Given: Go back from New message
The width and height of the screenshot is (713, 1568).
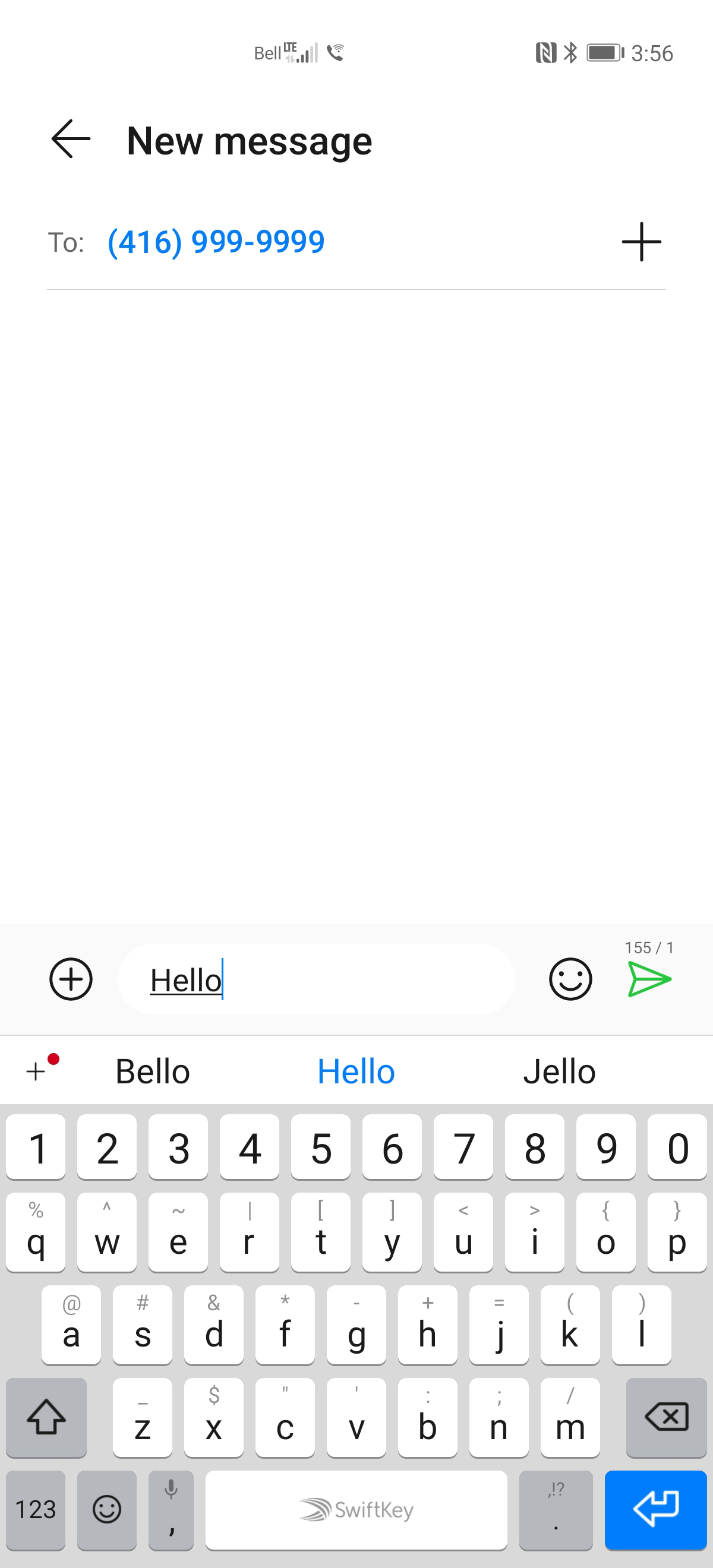Looking at the screenshot, I should point(71,140).
